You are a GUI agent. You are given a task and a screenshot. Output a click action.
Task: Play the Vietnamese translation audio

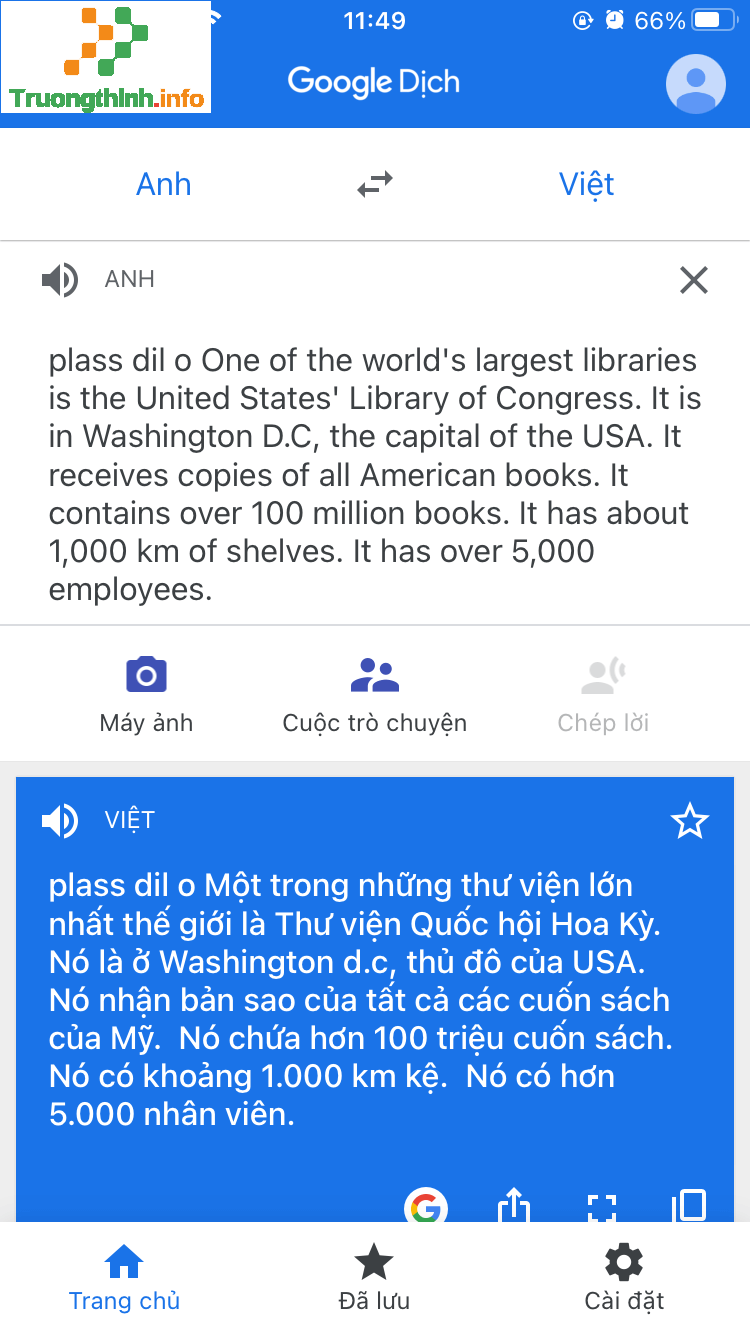[x=60, y=821]
